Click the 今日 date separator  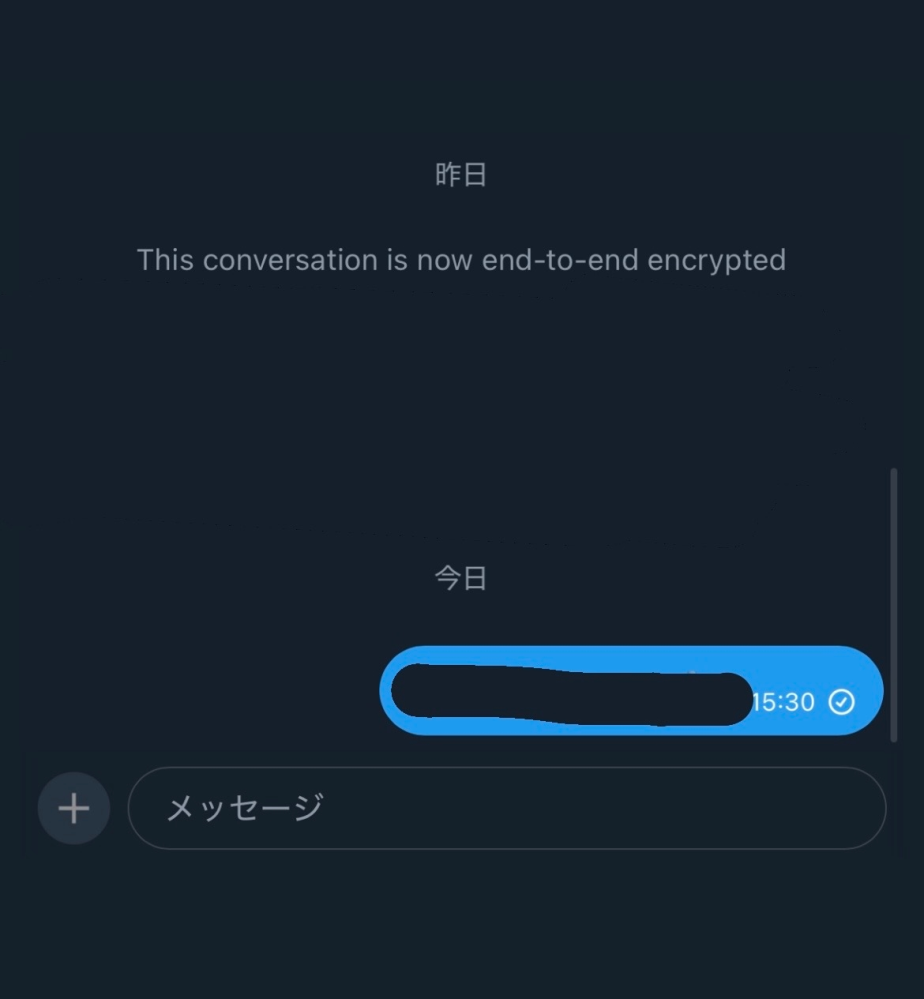tap(460, 577)
